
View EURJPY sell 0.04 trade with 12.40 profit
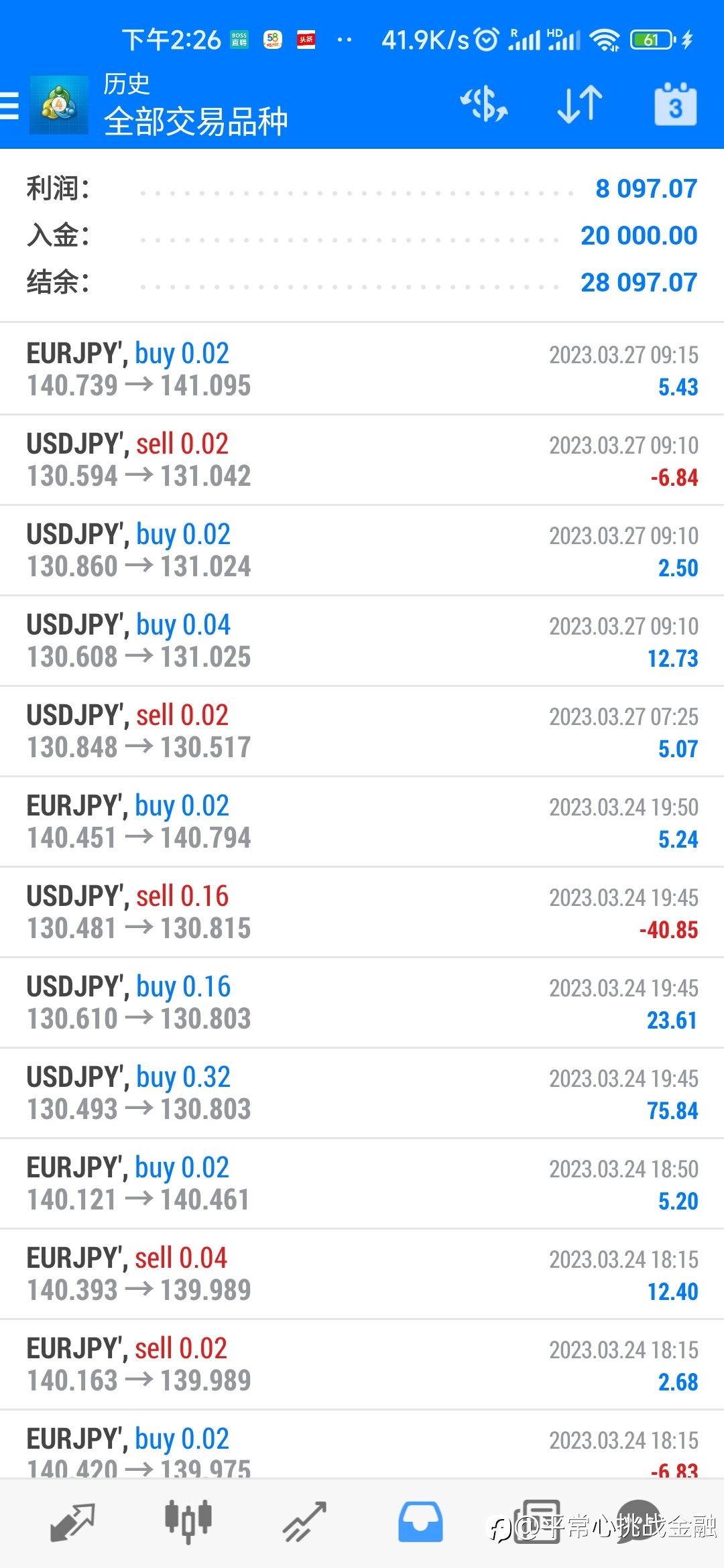tap(362, 1274)
